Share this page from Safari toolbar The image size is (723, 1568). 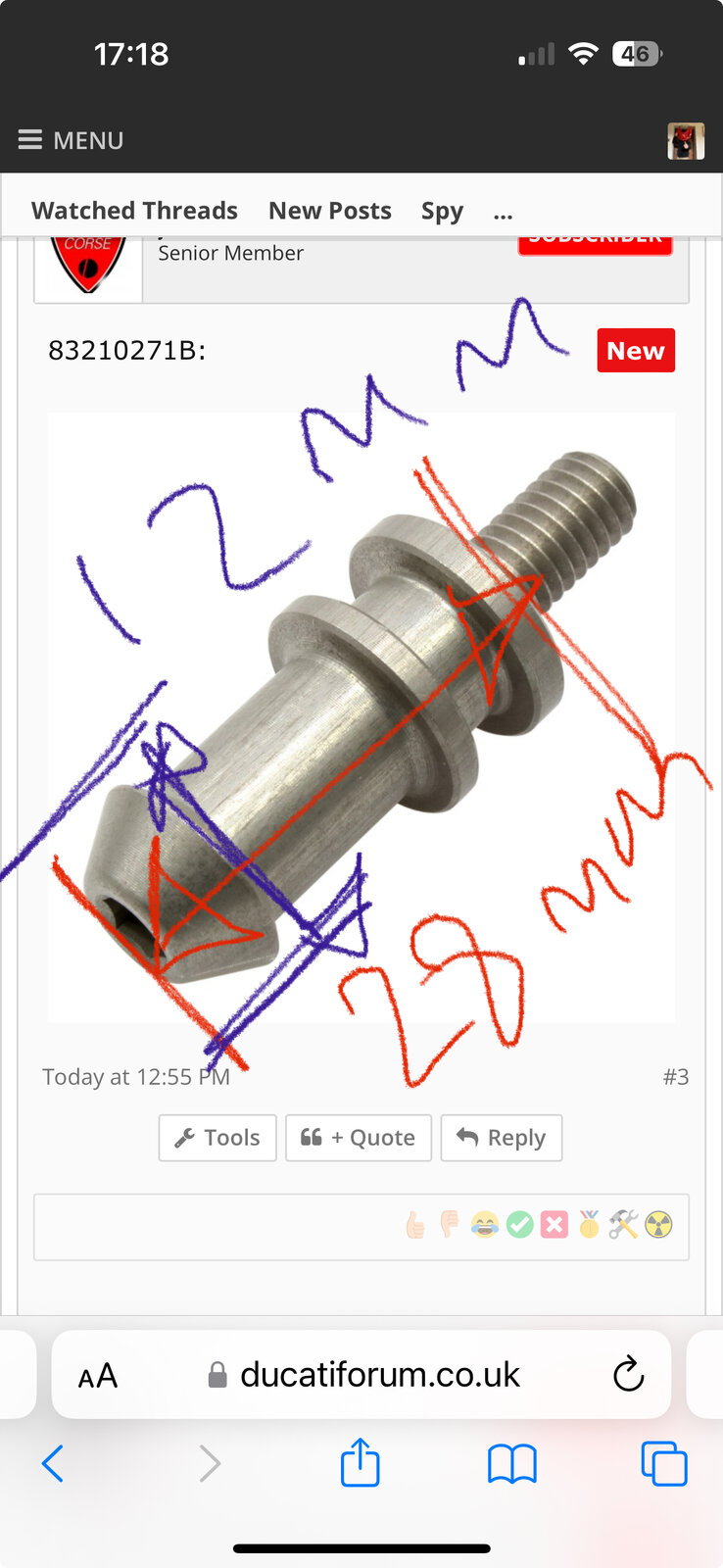pos(360,1463)
